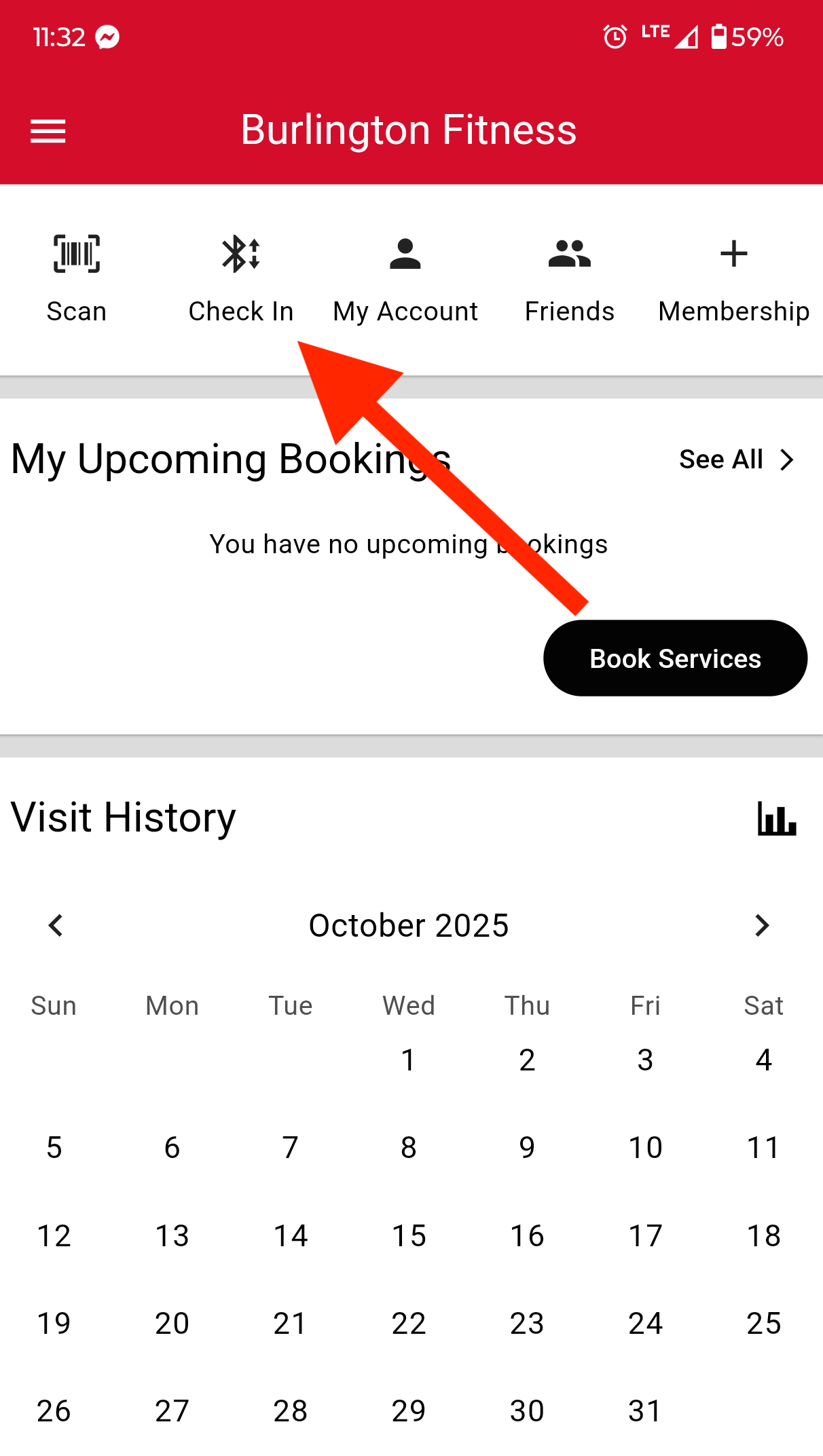Screen dimensions: 823x1456
Task: Select the Sunday column header
Action: (54, 1005)
